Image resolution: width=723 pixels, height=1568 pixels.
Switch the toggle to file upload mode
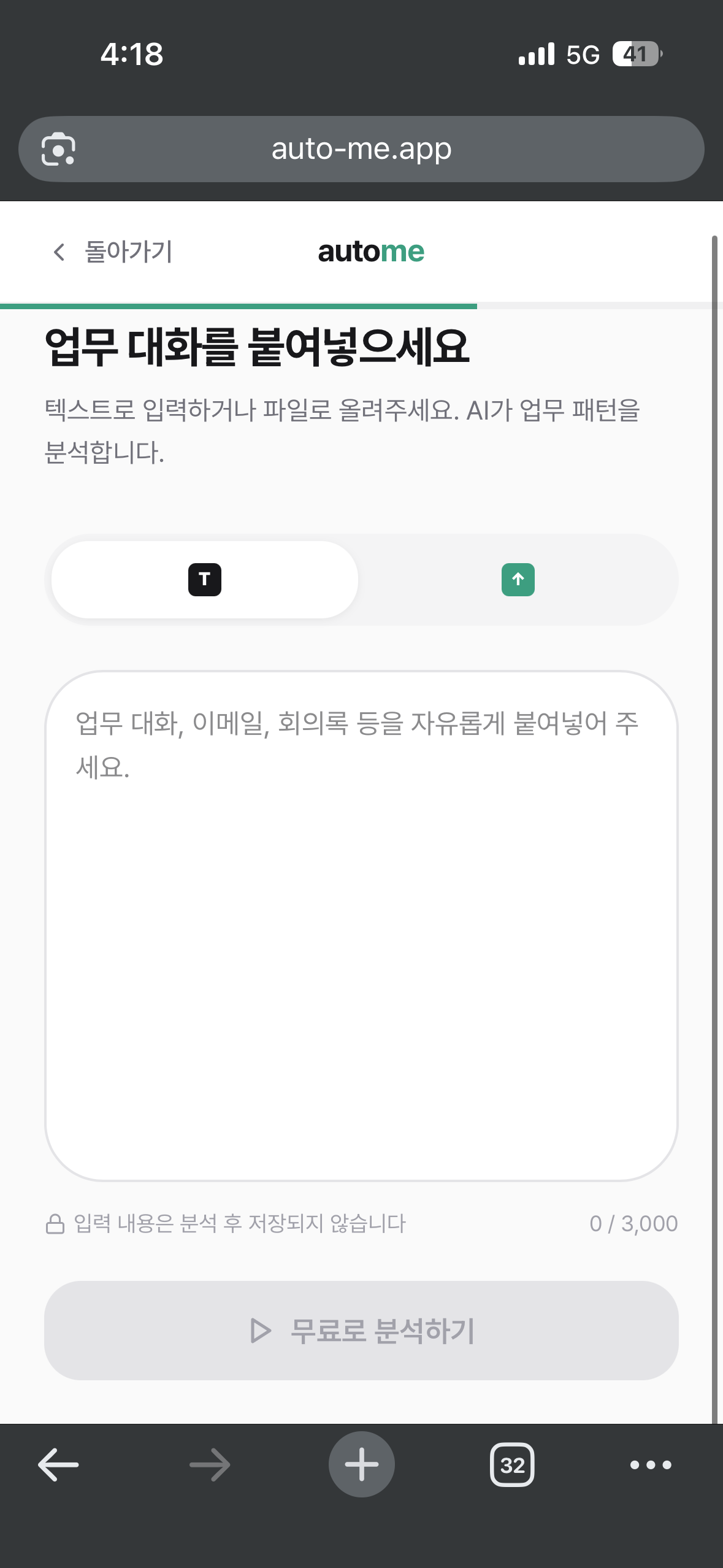click(518, 578)
